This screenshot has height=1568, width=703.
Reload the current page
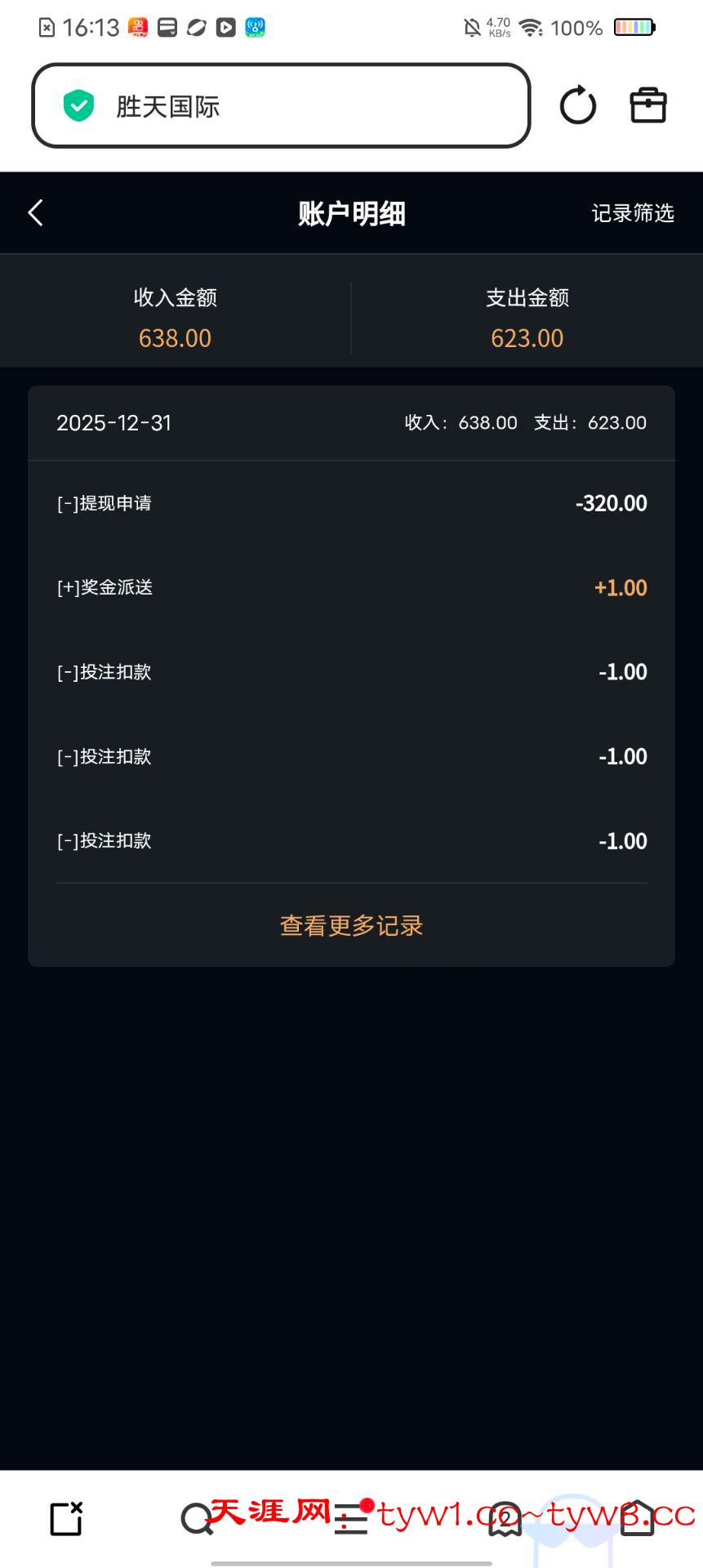[x=577, y=105]
